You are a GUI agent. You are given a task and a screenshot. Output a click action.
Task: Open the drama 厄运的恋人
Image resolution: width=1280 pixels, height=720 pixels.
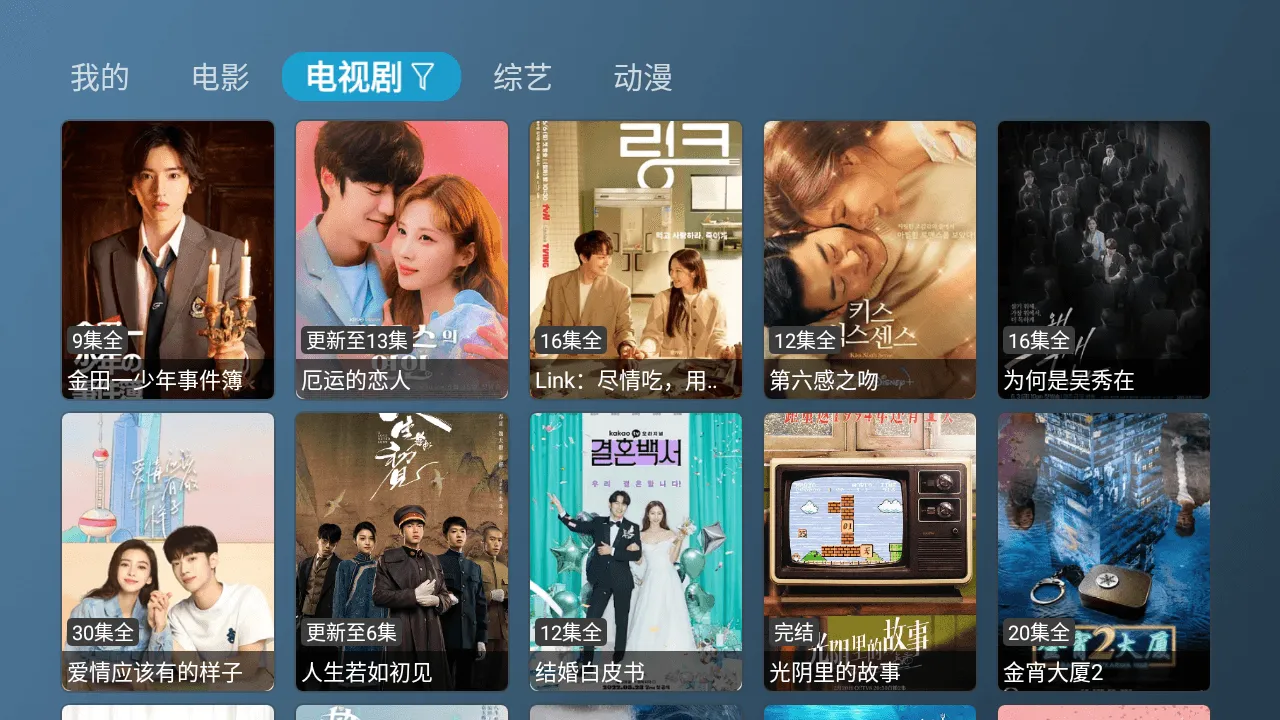coord(402,259)
